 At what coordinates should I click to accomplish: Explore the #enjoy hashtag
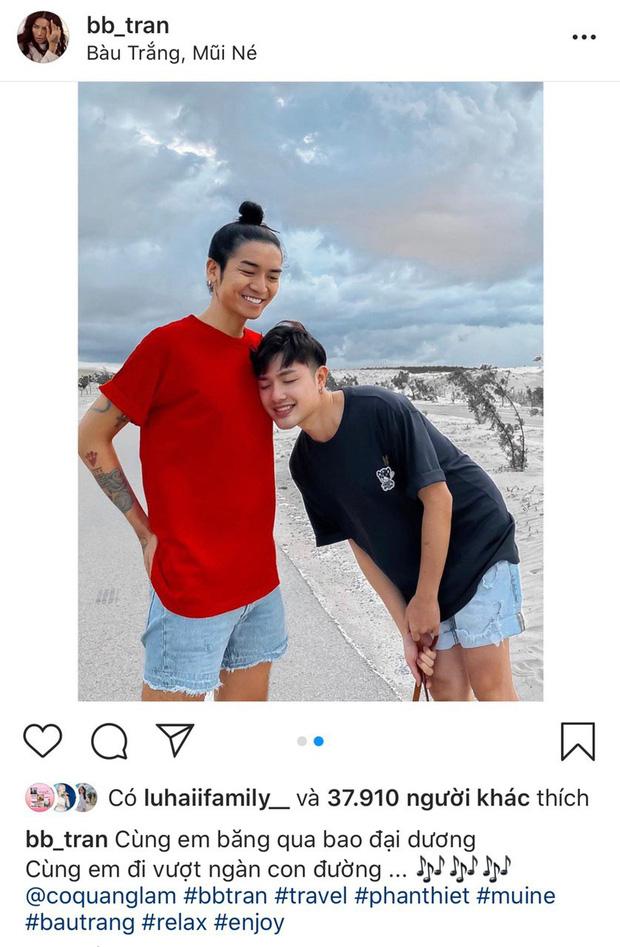[x=249, y=922]
